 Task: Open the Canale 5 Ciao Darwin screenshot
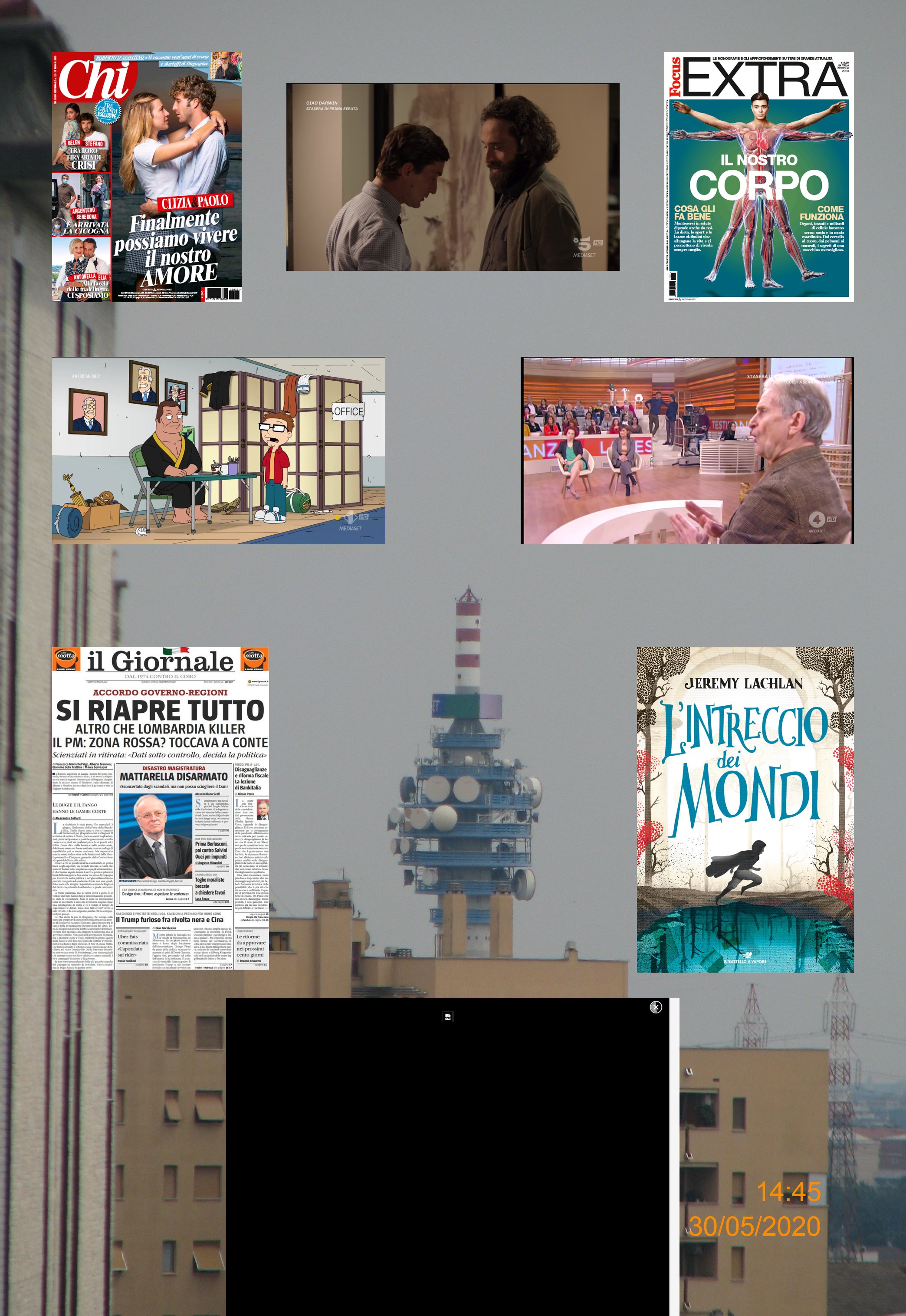453,177
